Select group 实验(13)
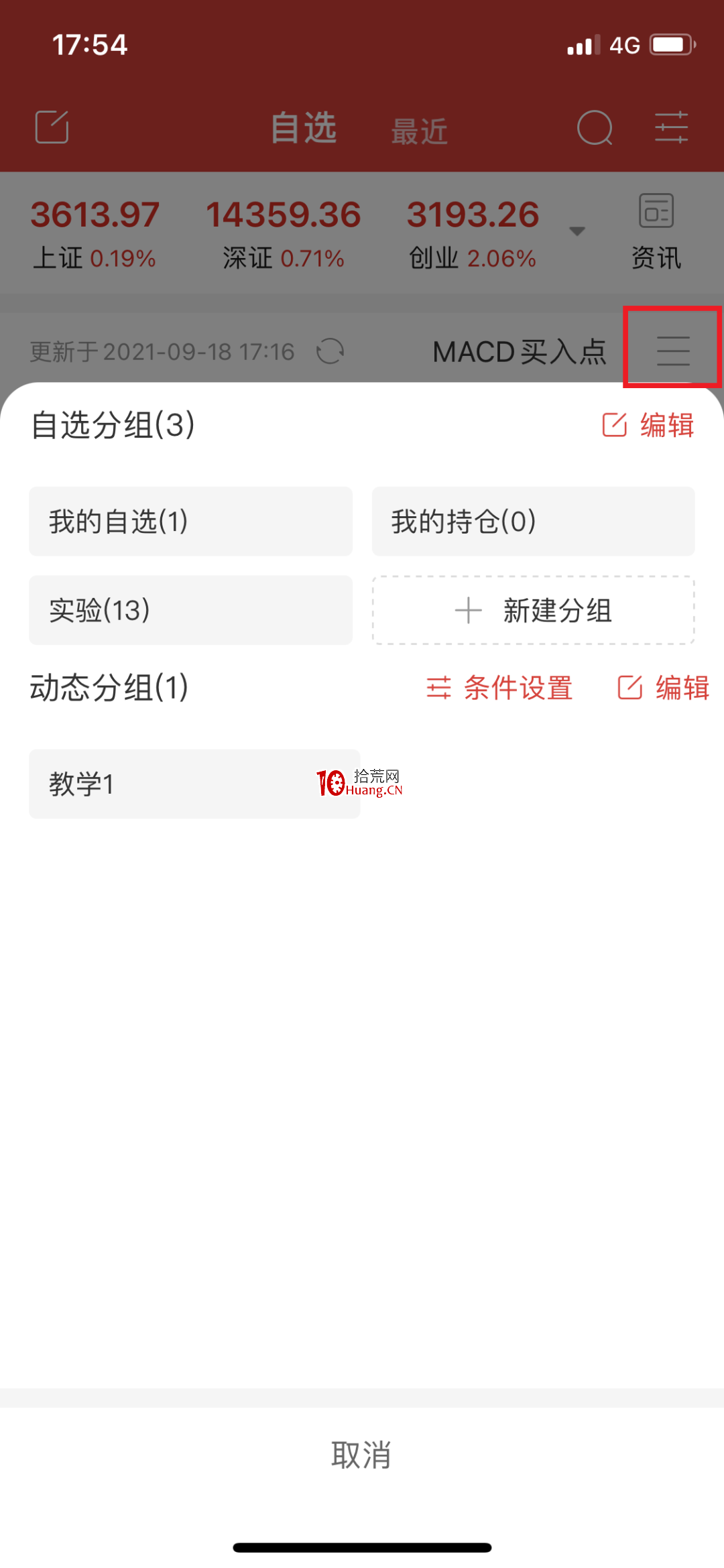The width and height of the screenshot is (724, 1568). pyautogui.click(x=190, y=610)
